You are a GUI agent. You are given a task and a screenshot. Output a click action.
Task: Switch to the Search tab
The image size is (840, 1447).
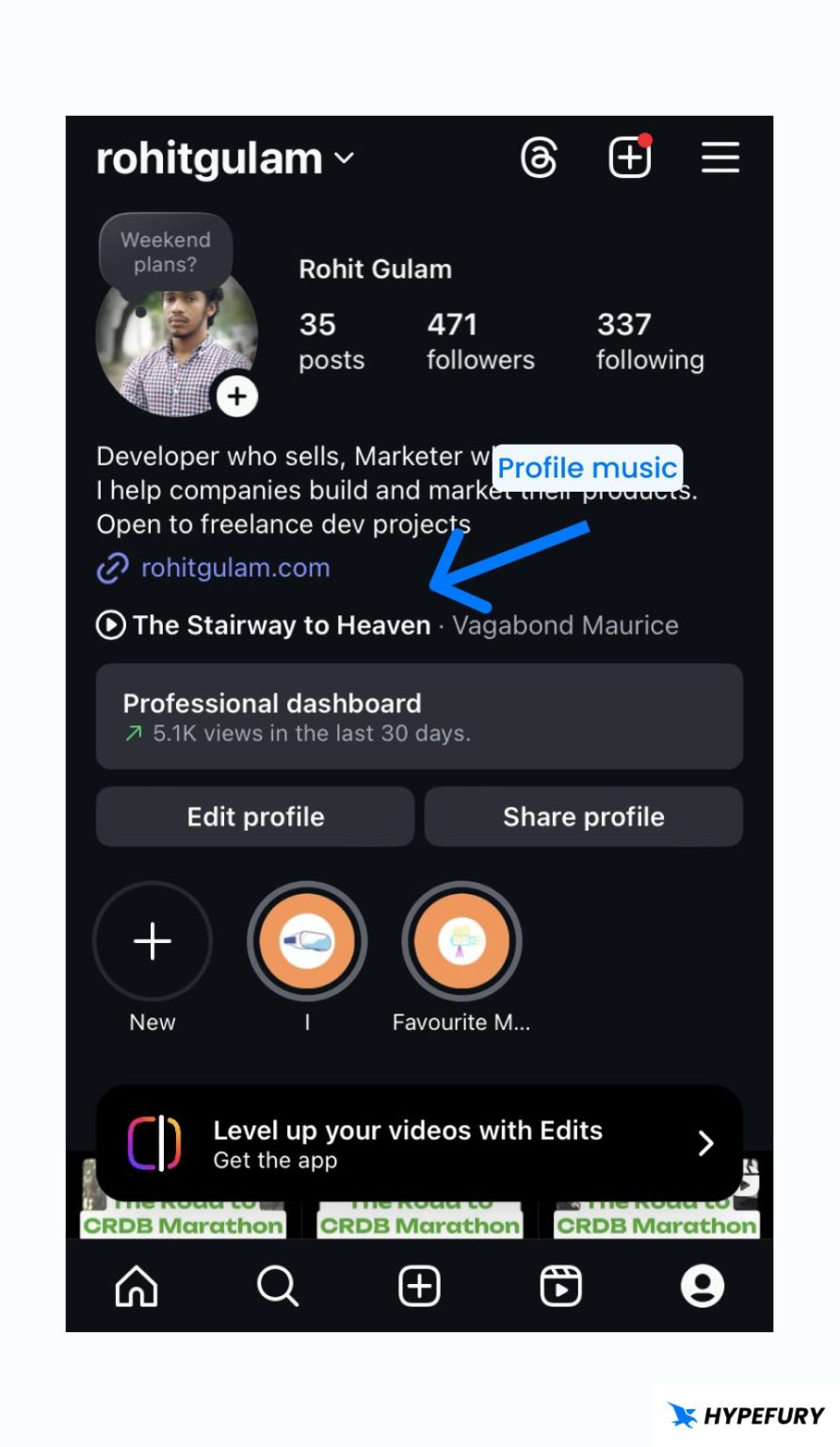click(x=278, y=1286)
